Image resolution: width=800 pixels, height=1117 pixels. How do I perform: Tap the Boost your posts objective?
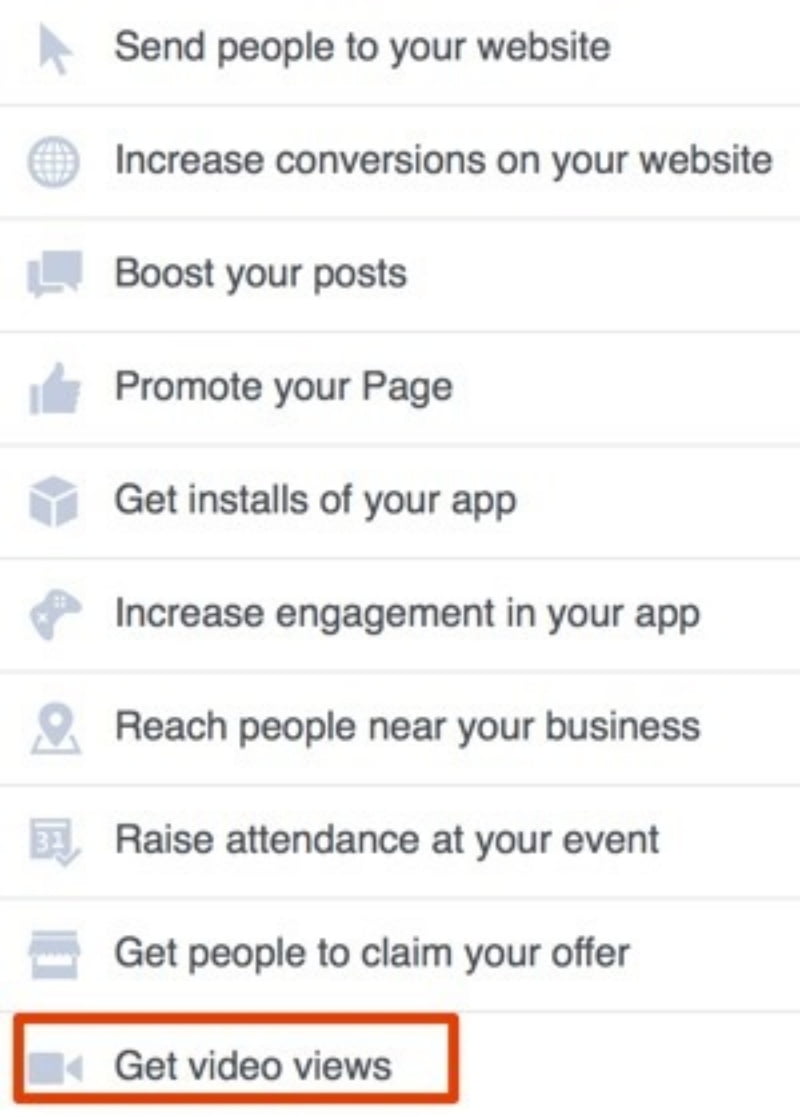click(260, 274)
